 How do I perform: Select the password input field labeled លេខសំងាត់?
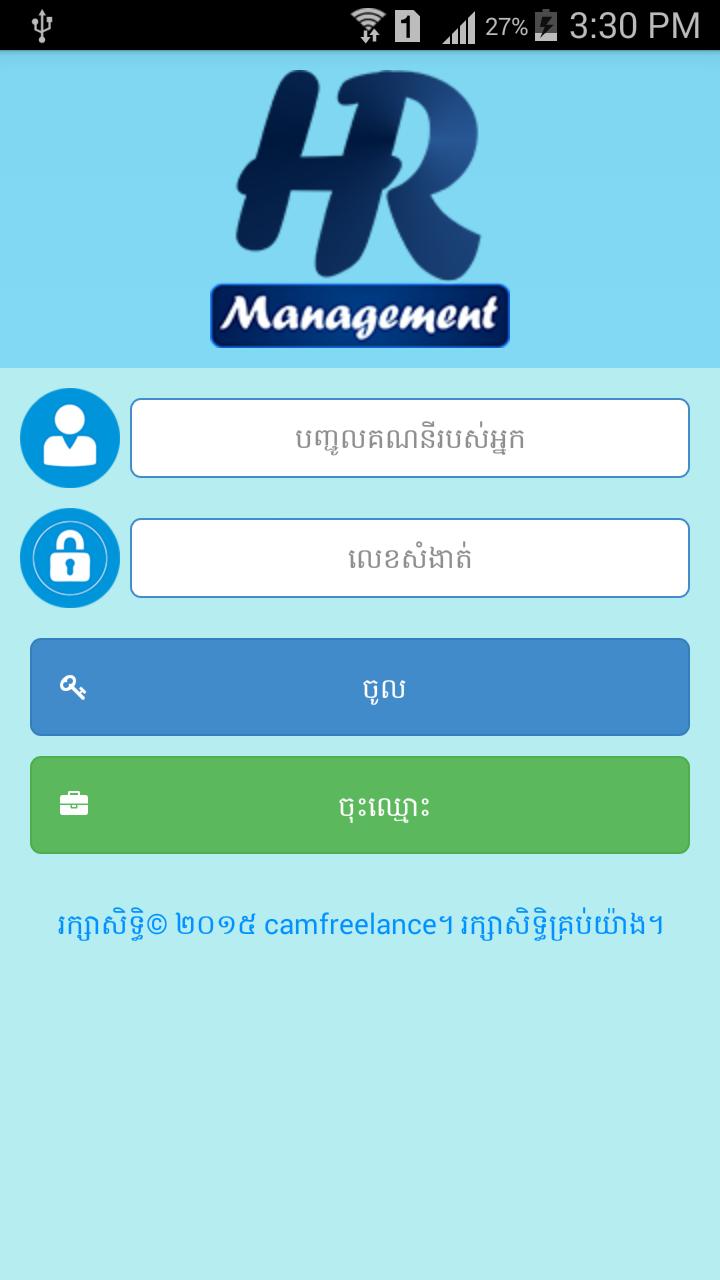click(410, 557)
